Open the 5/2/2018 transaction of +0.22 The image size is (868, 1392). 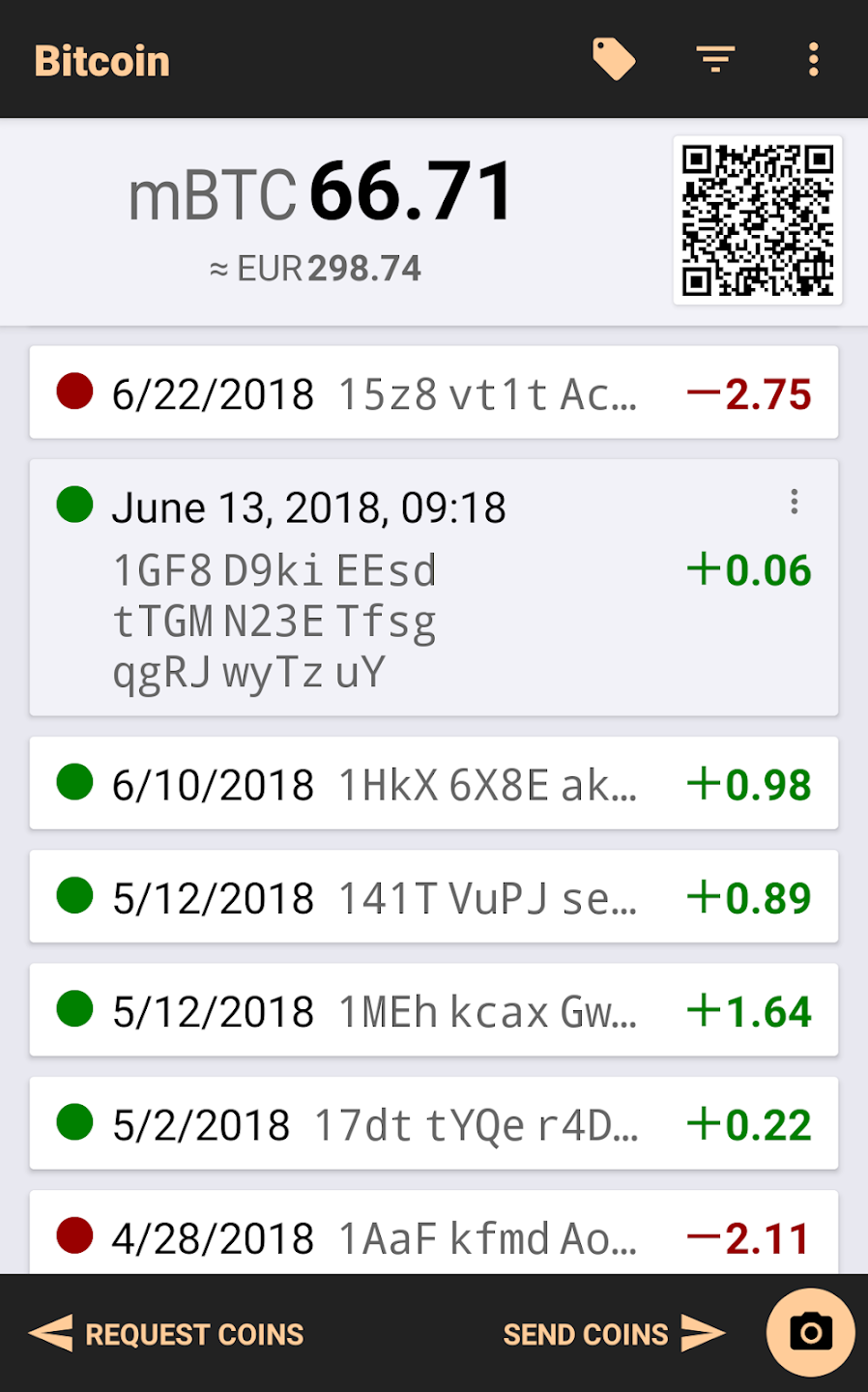click(x=434, y=1124)
